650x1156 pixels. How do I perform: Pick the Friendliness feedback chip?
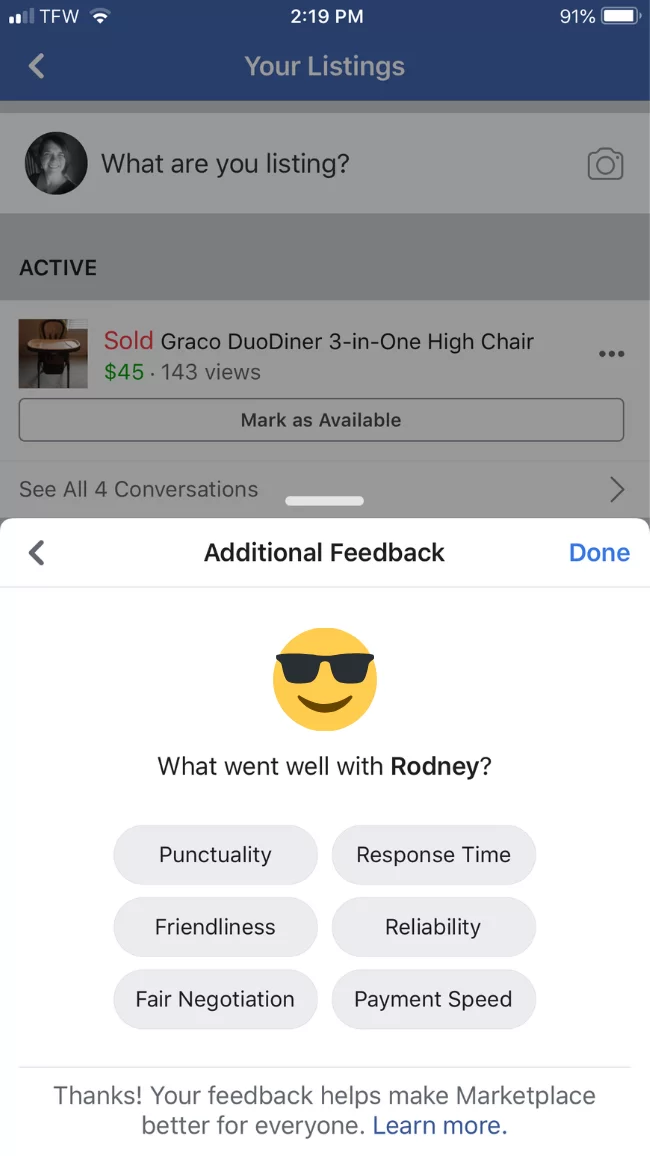tap(215, 927)
